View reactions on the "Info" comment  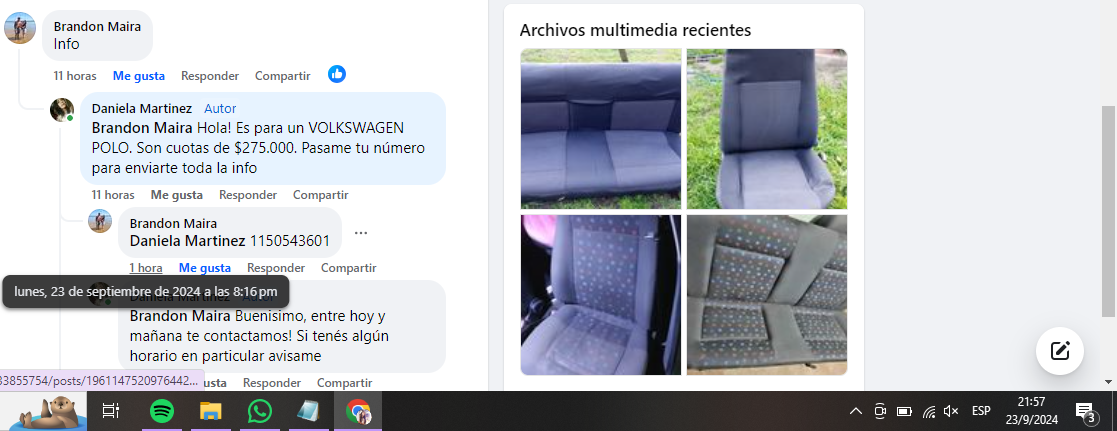(x=337, y=74)
